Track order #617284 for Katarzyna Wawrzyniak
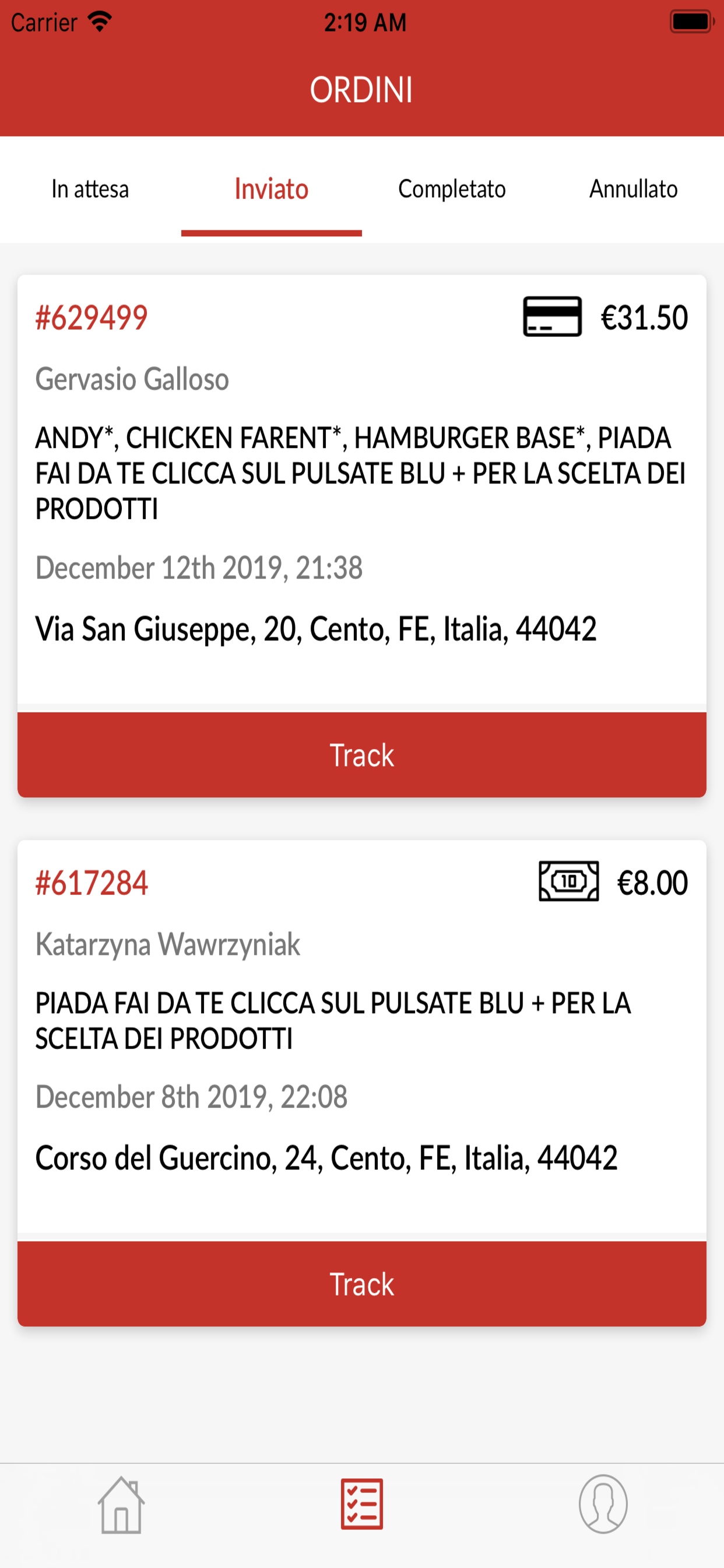724x1568 pixels. (362, 1284)
